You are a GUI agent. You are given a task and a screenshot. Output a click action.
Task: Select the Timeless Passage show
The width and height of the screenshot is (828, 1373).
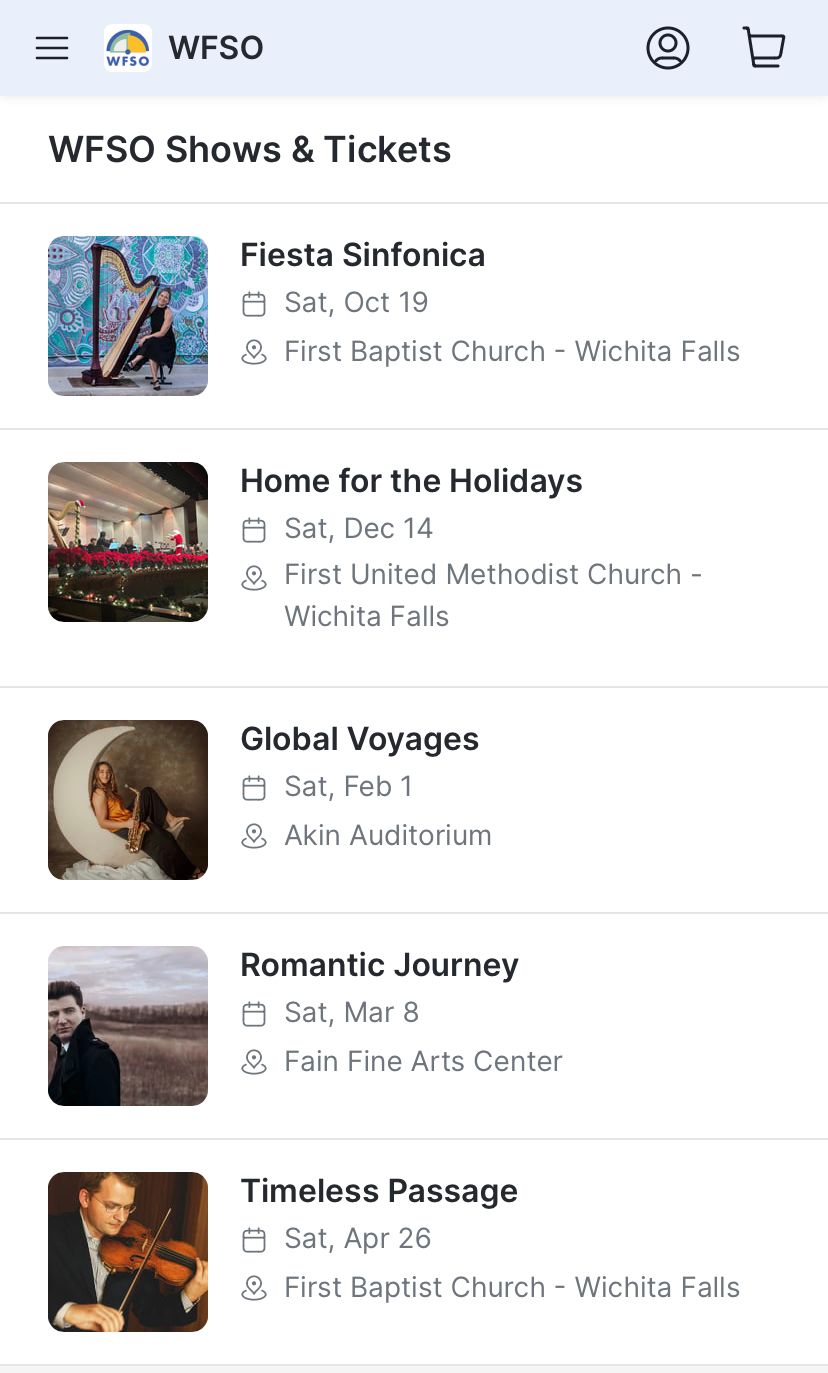pyautogui.click(x=378, y=1191)
